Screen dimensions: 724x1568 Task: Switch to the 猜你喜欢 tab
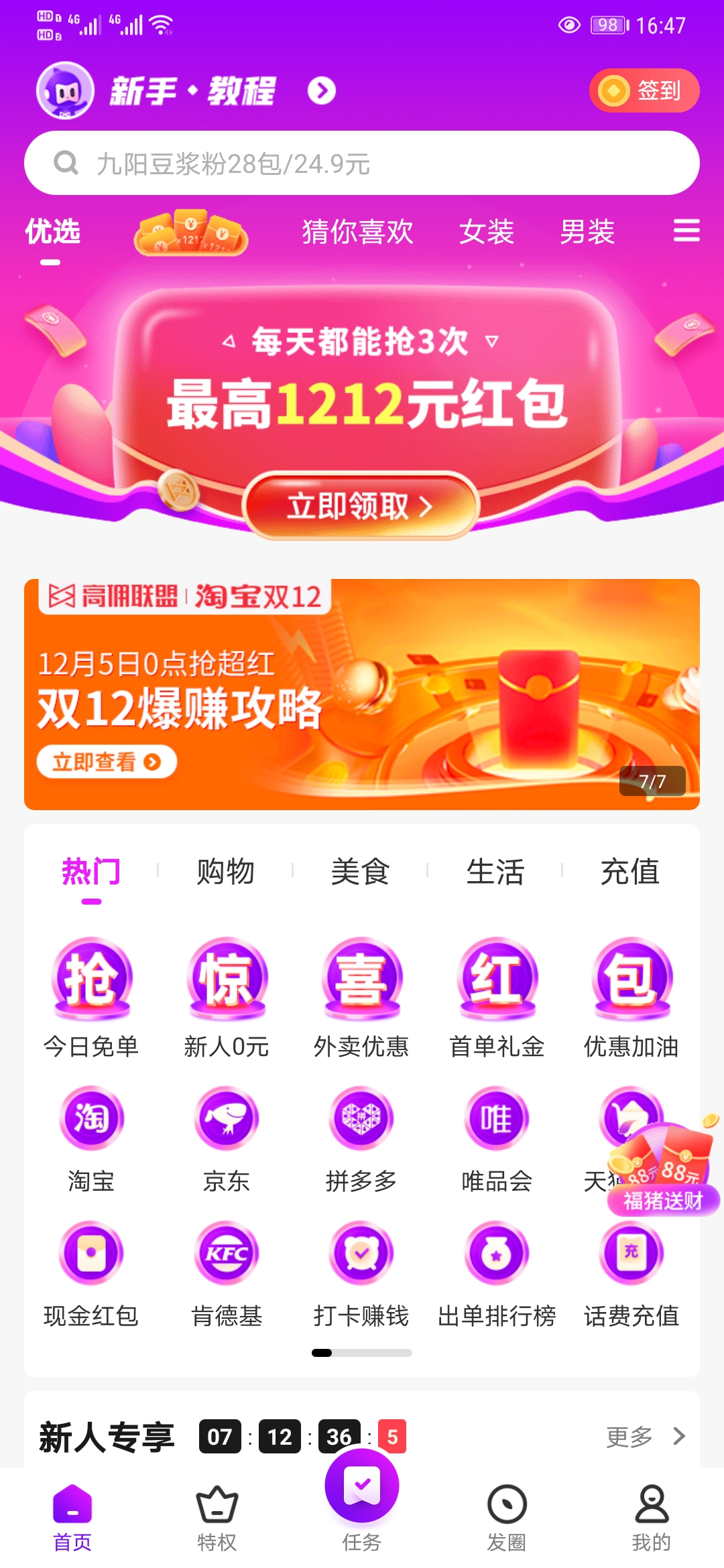(357, 233)
